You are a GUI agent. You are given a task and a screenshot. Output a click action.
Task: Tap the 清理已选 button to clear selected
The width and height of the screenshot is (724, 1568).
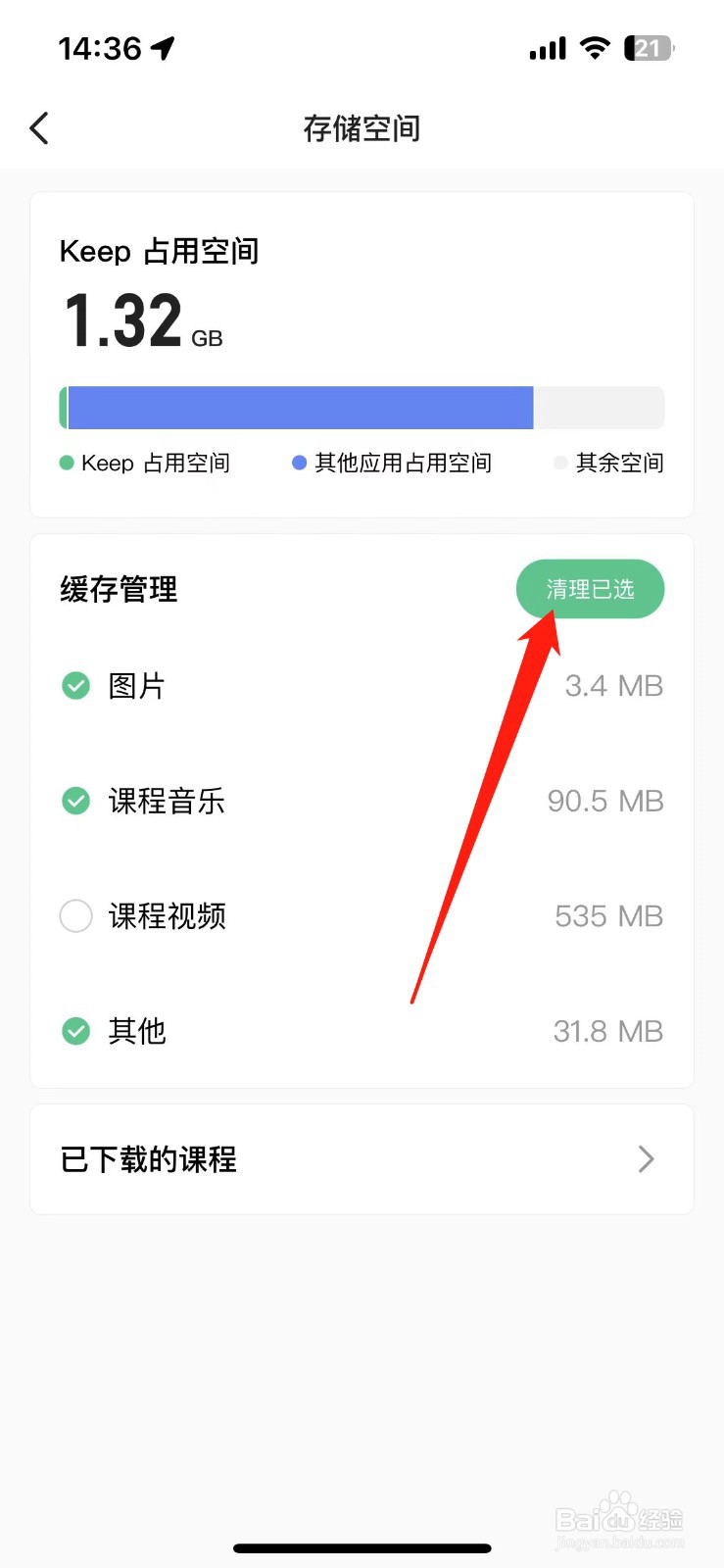[x=589, y=588]
